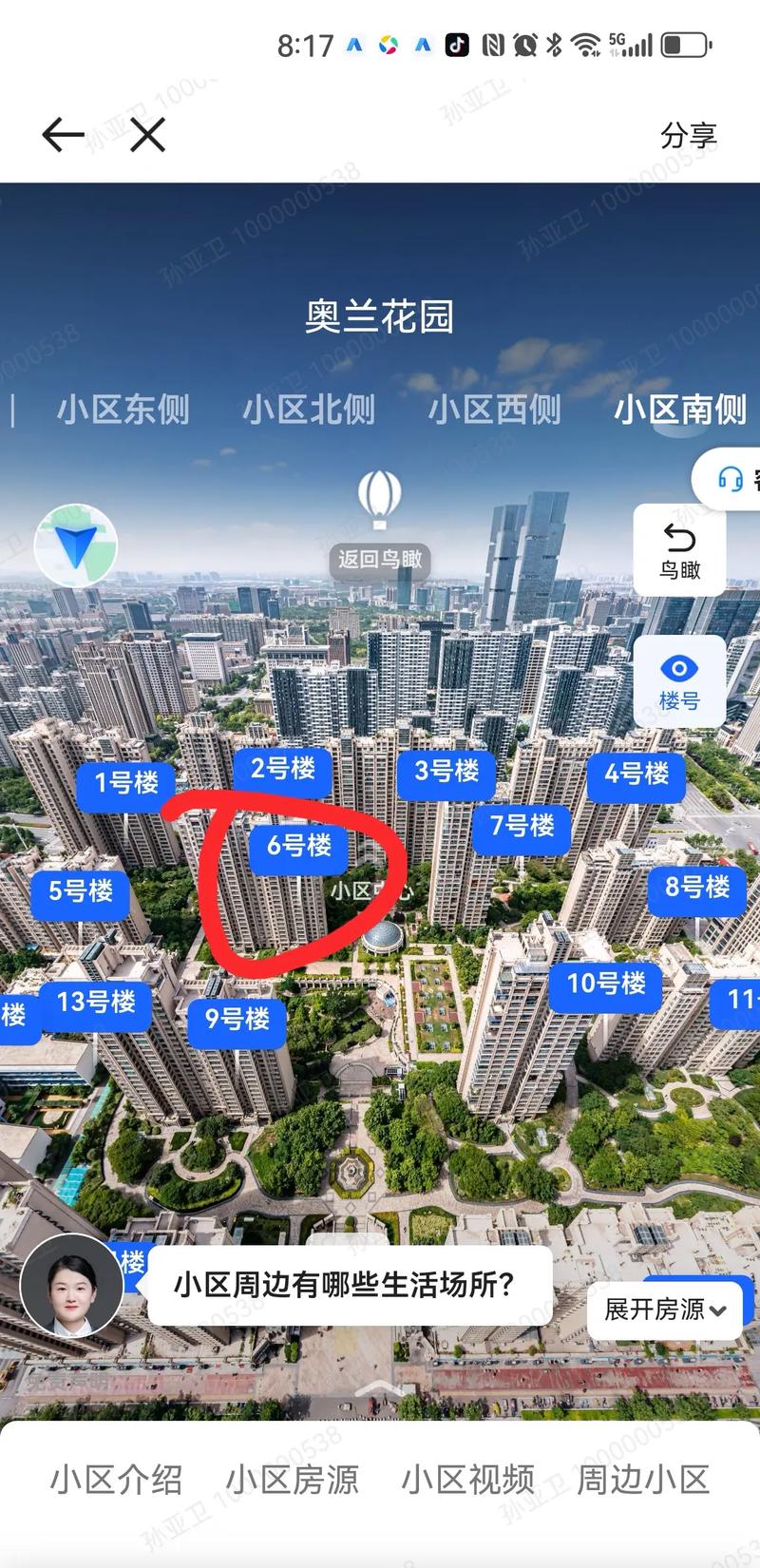Open the 小区介绍 section

click(118, 1479)
